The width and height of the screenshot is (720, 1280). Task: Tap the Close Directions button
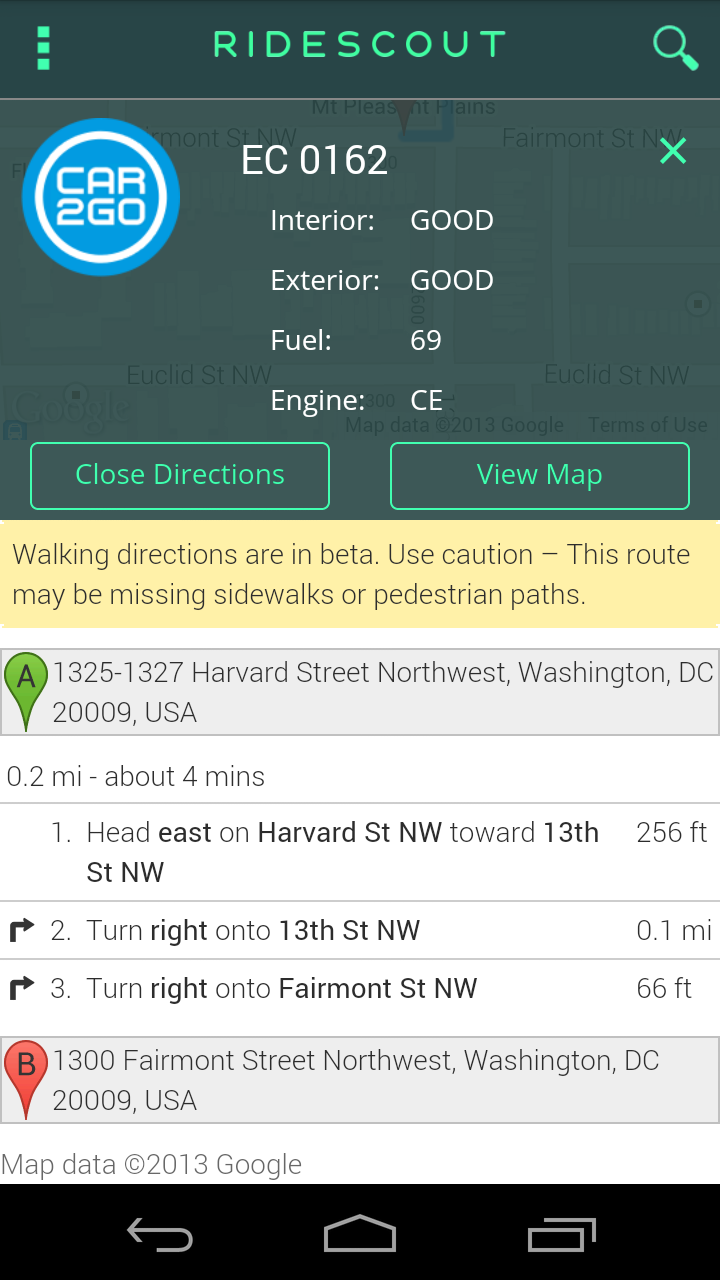coord(180,476)
